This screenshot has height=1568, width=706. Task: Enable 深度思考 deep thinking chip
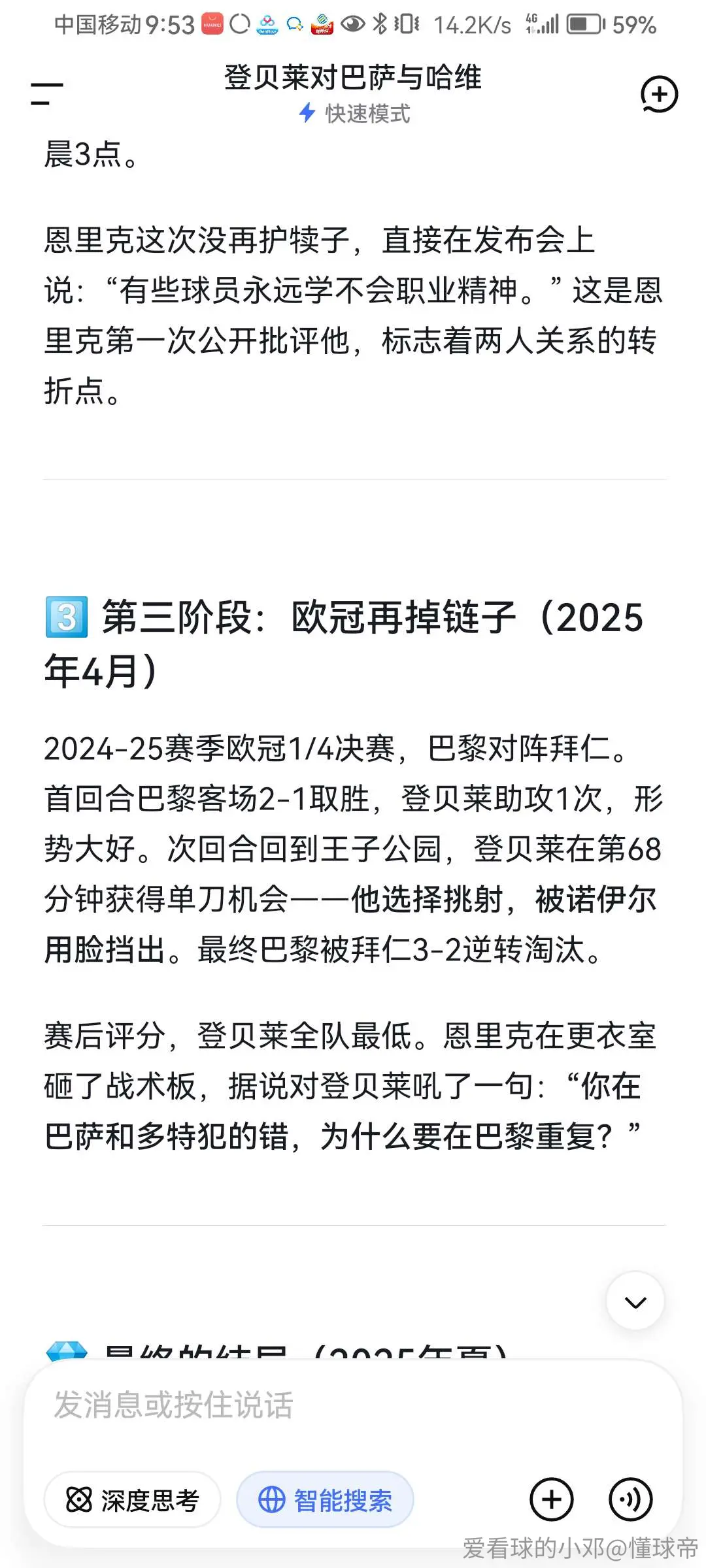point(132,1499)
